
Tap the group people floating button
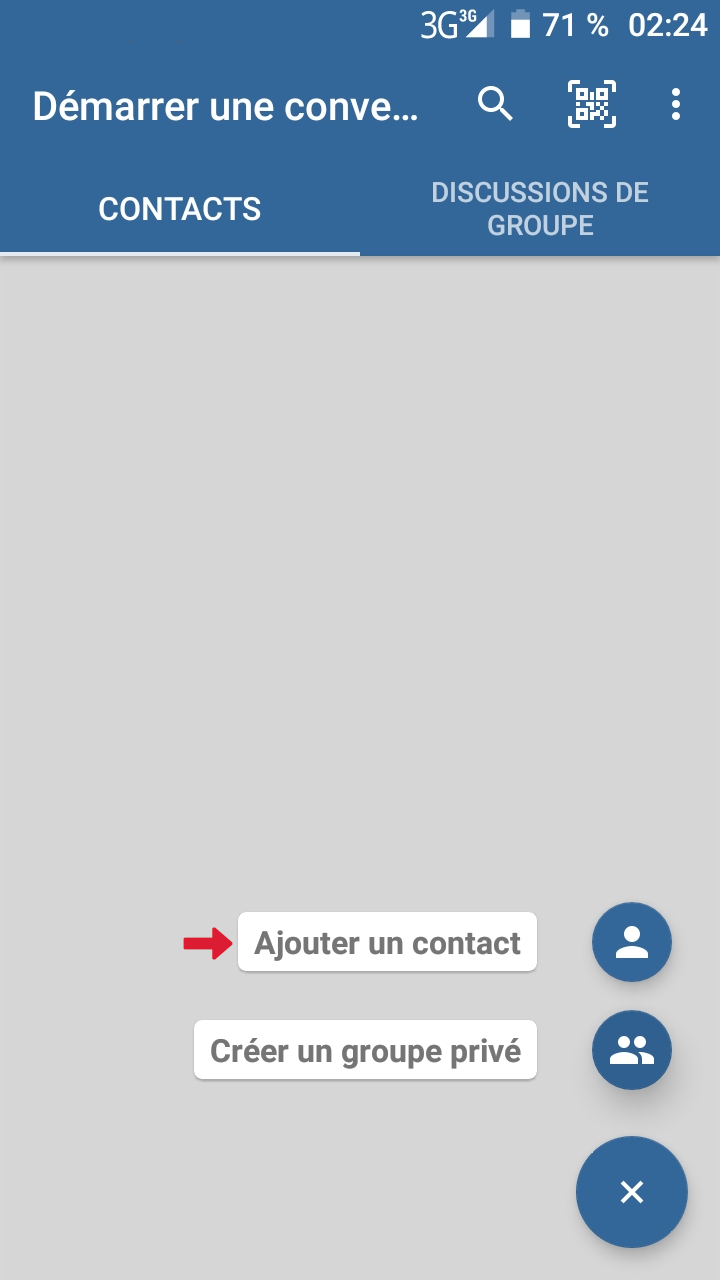tap(632, 1050)
